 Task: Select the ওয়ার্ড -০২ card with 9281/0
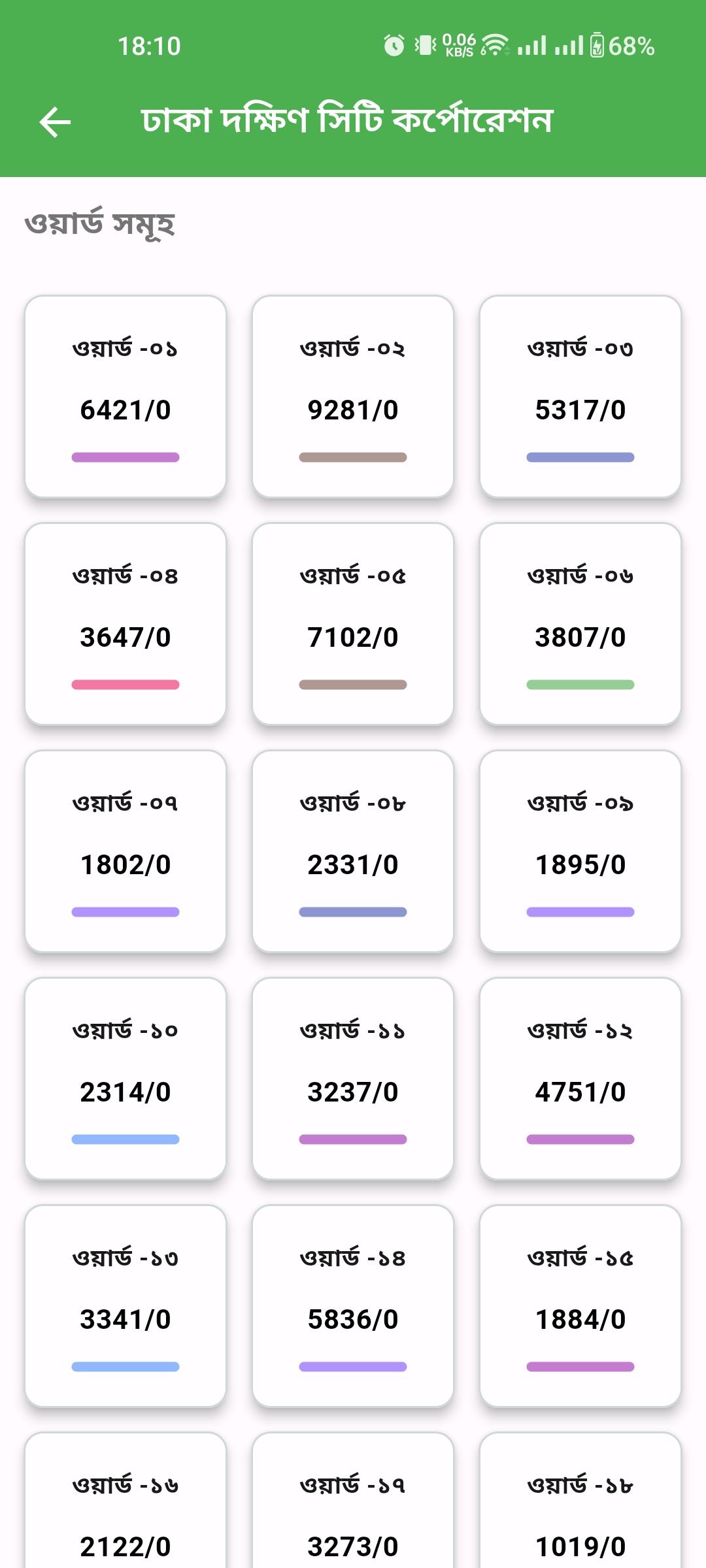[x=353, y=397]
